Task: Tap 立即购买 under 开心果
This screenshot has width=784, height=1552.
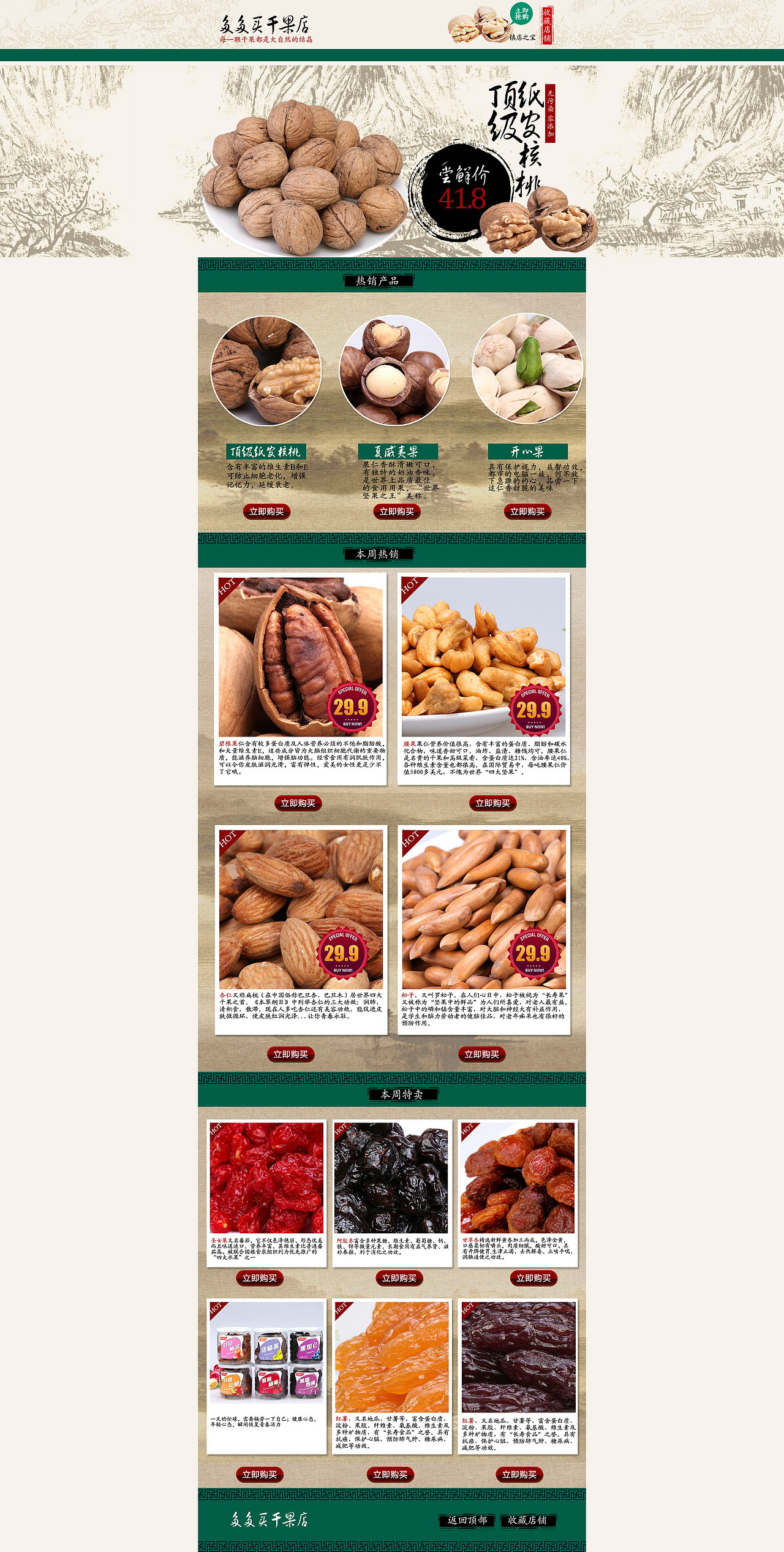Action: (527, 512)
